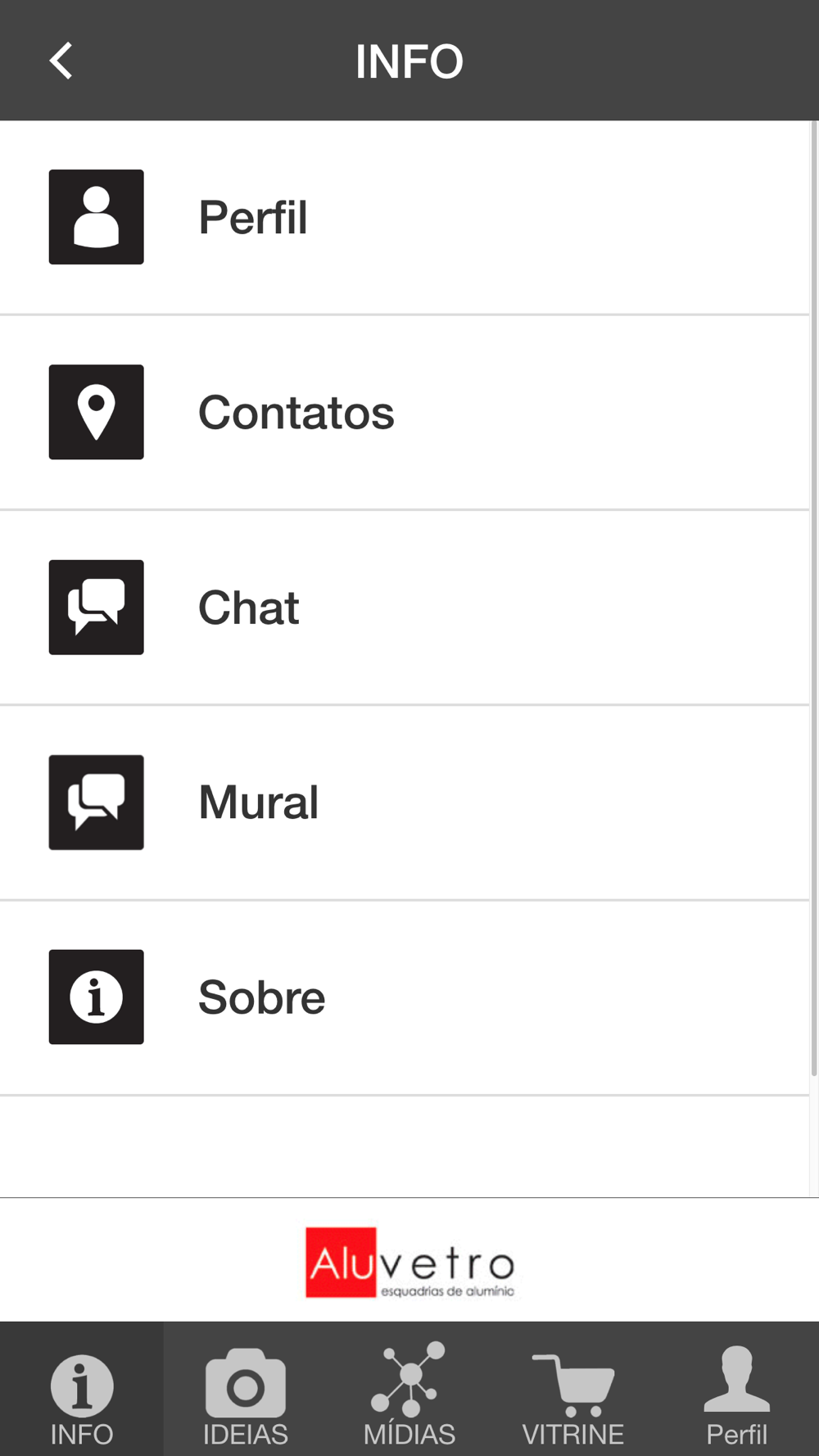Open Mural
Image resolution: width=819 pixels, height=1456 pixels.
pos(405,802)
